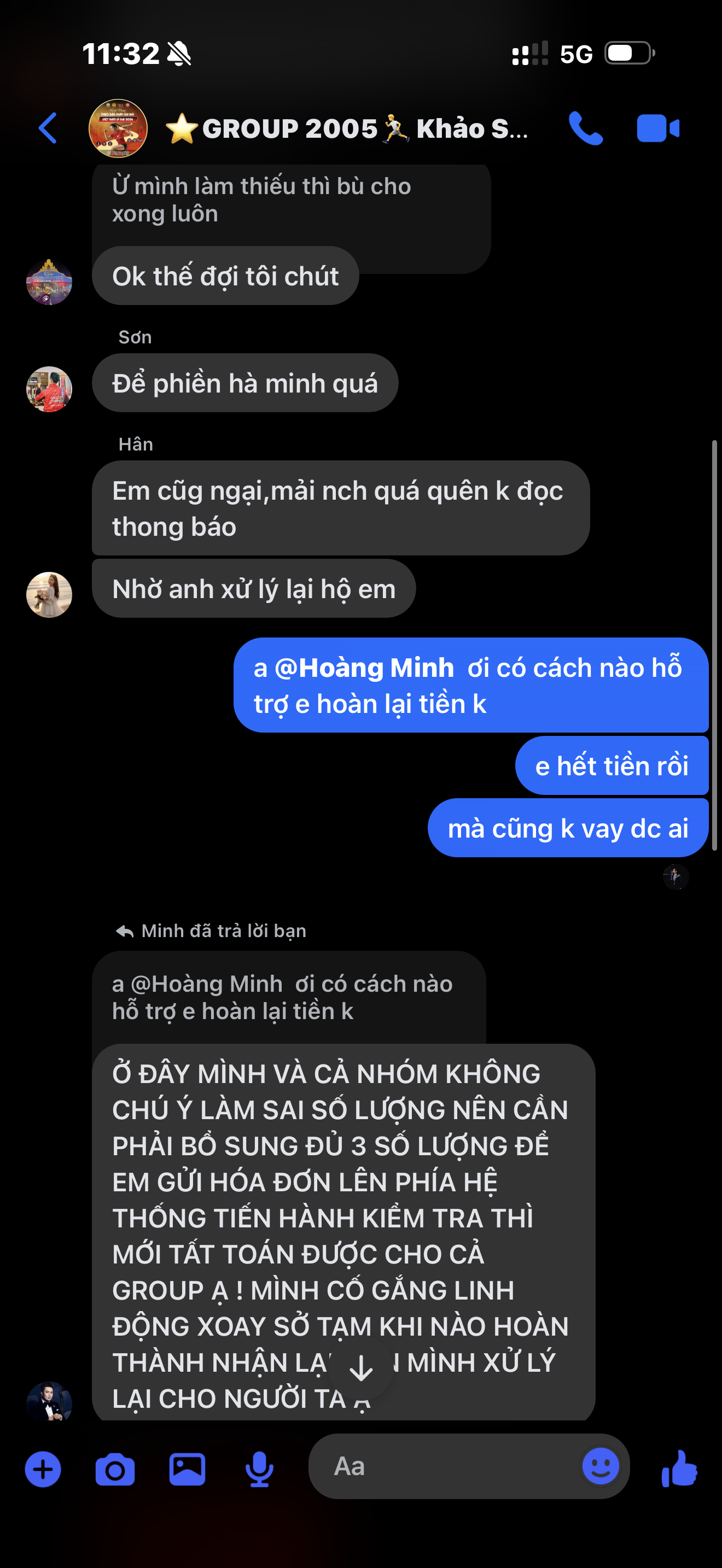
Task: Open Sơn's profile picture
Action: point(49,389)
